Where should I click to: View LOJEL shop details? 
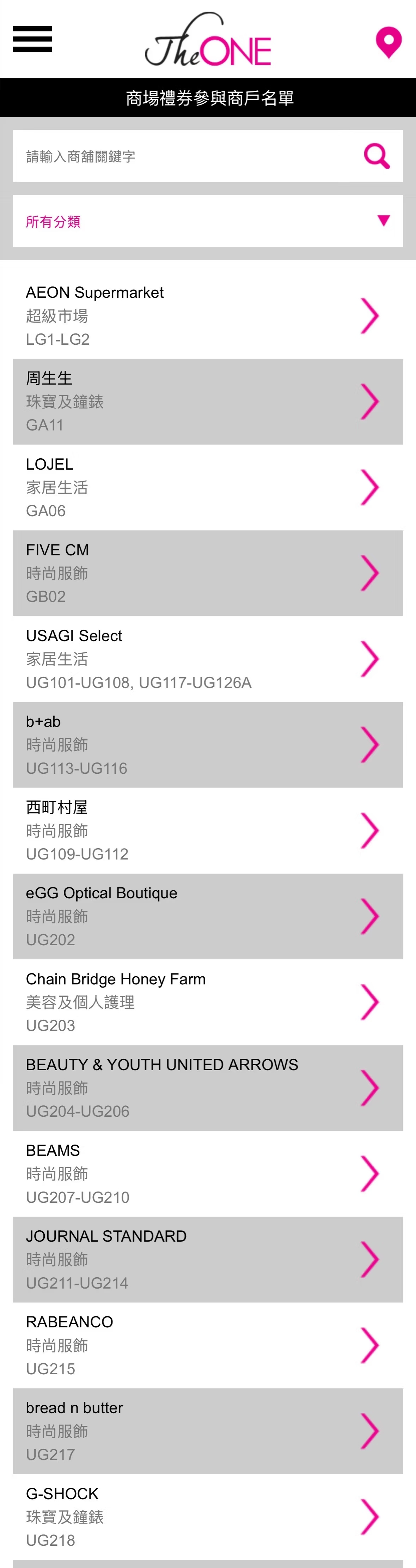point(207,487)
